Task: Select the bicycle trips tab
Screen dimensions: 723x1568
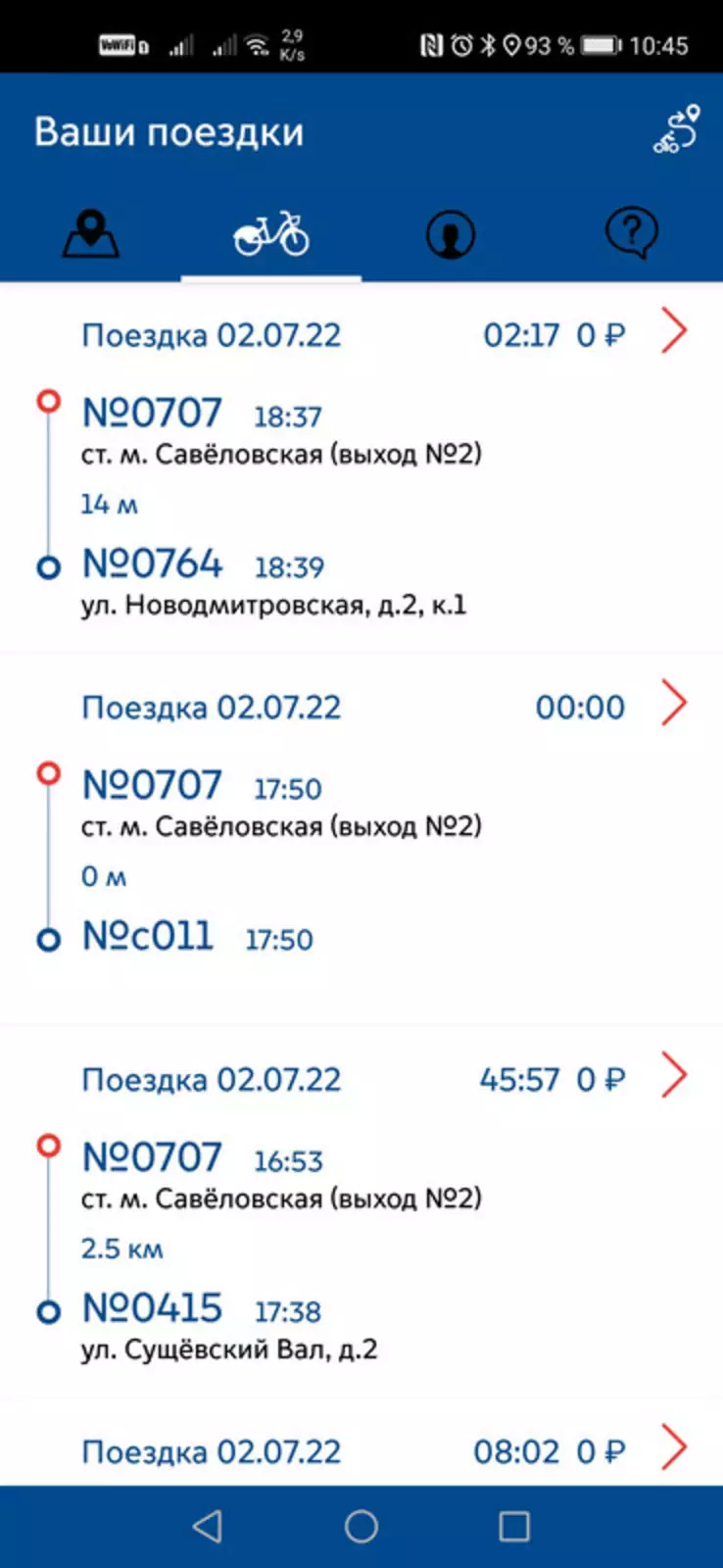Action: point(271,235)
